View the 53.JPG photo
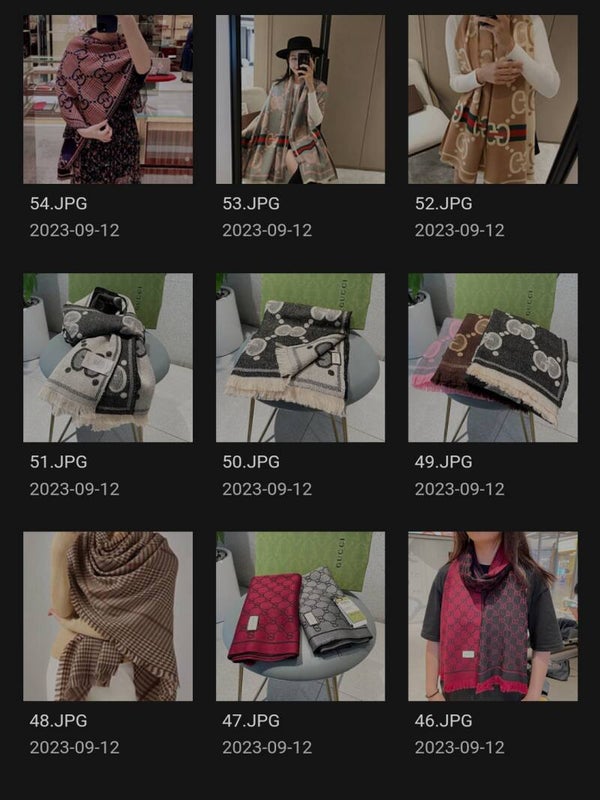Viewport: 600px width, 800px height. 300,99
